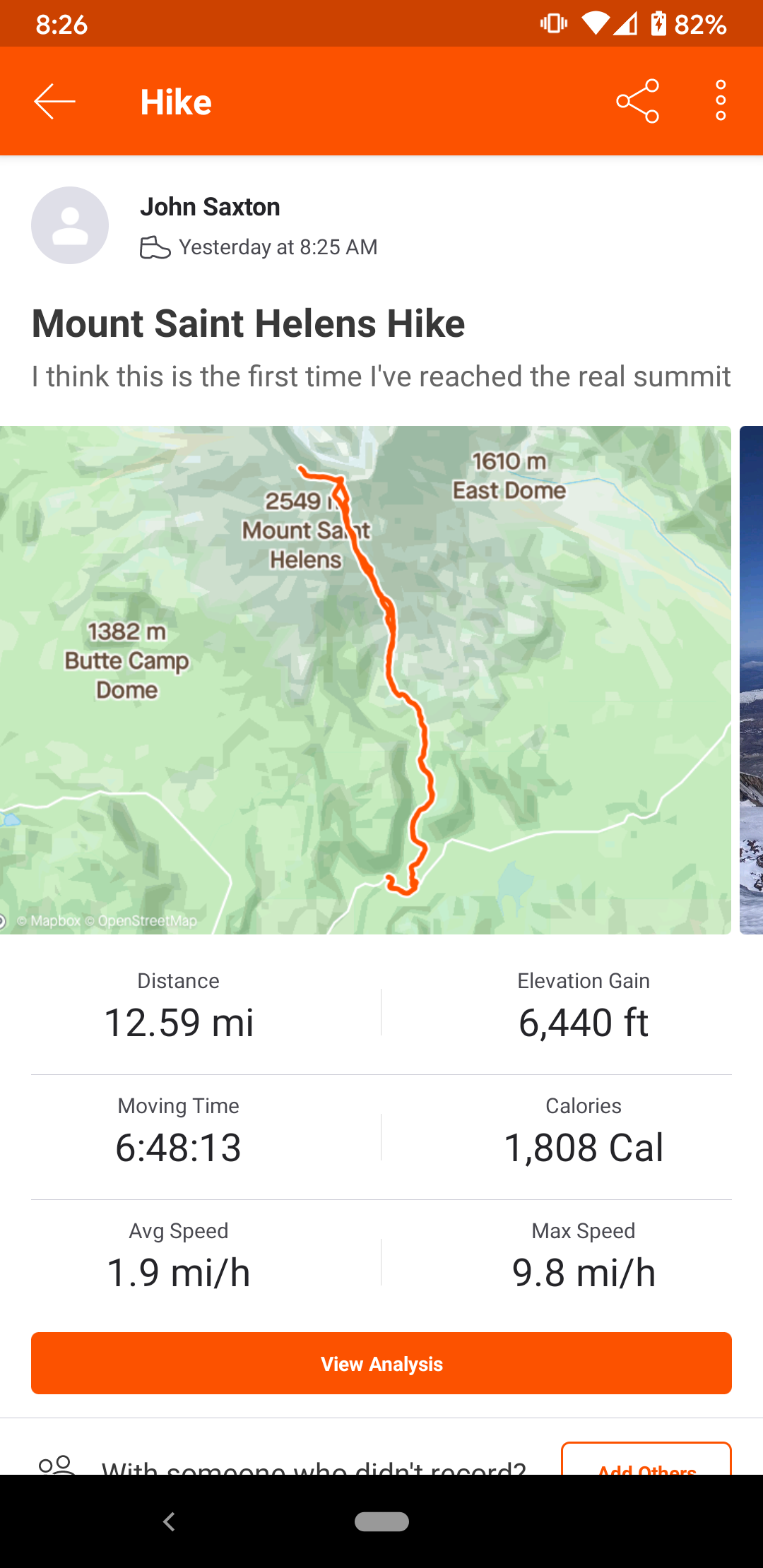
Task: Go back using the header arrow
Action: coord(54,102)
